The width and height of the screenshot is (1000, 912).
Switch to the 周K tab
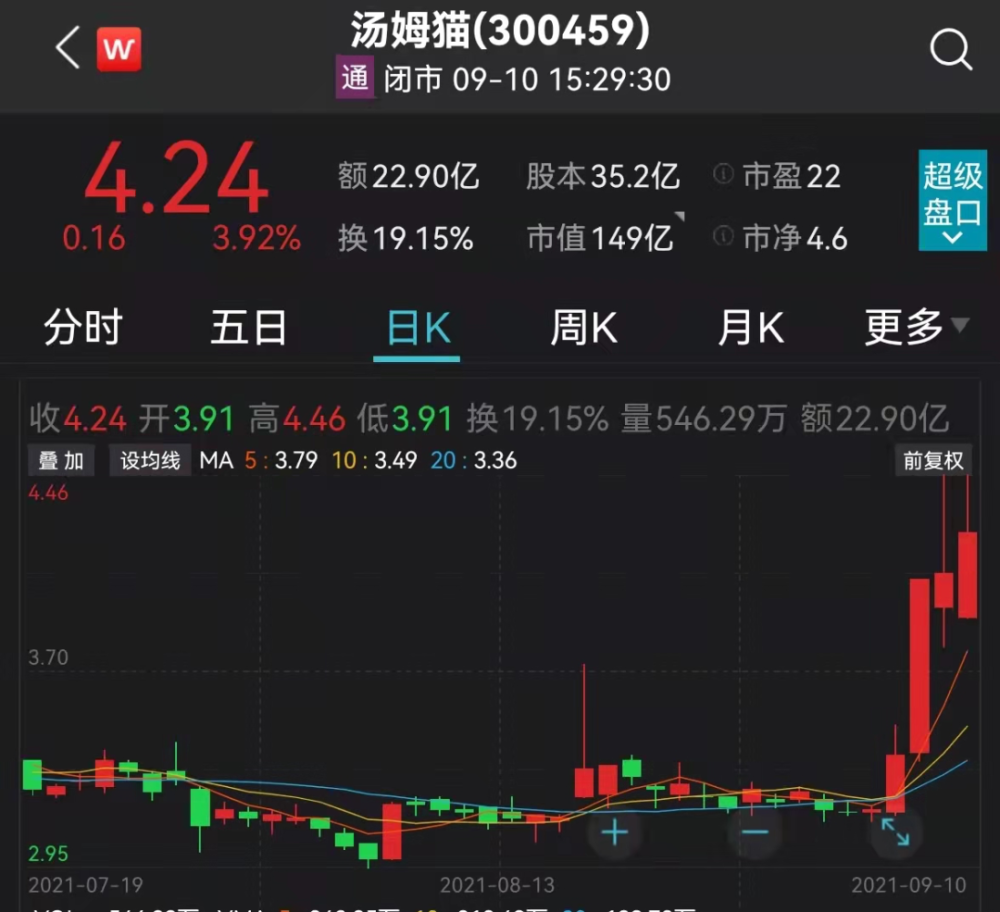pyautogui.click(x=584, y=327)
